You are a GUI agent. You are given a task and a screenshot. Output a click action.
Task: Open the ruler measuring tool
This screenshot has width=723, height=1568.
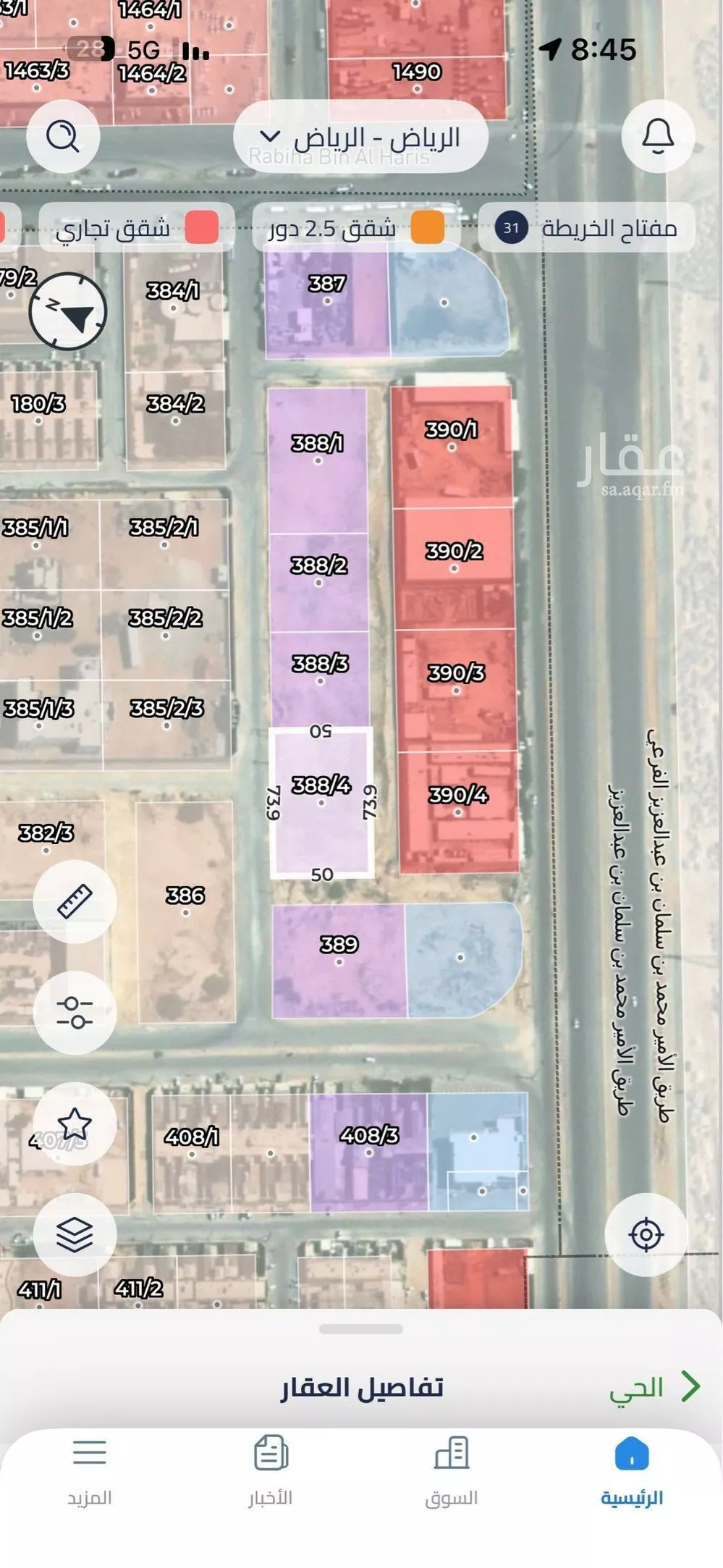[x=75, y=901]
